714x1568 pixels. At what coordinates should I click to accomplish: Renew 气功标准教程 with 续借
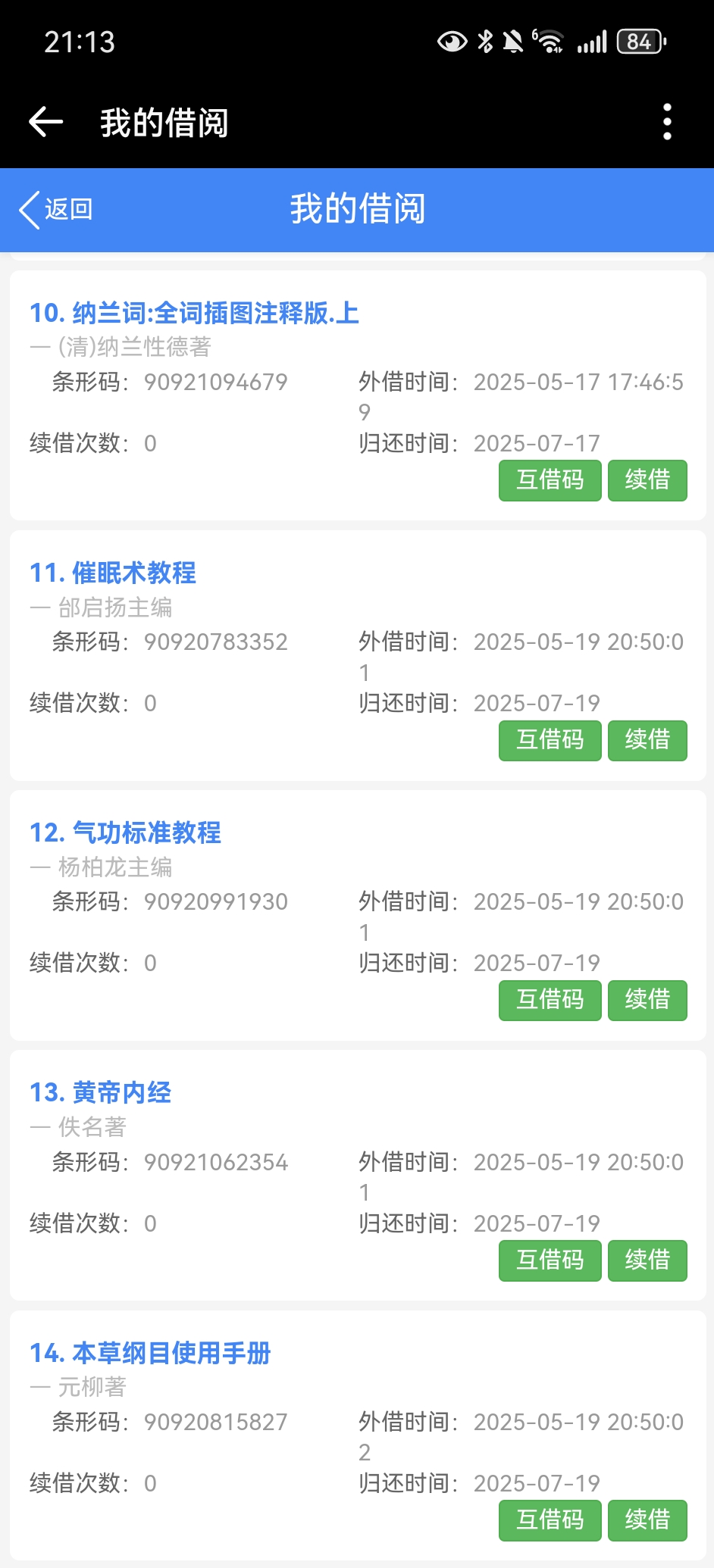coord(647,1000)
